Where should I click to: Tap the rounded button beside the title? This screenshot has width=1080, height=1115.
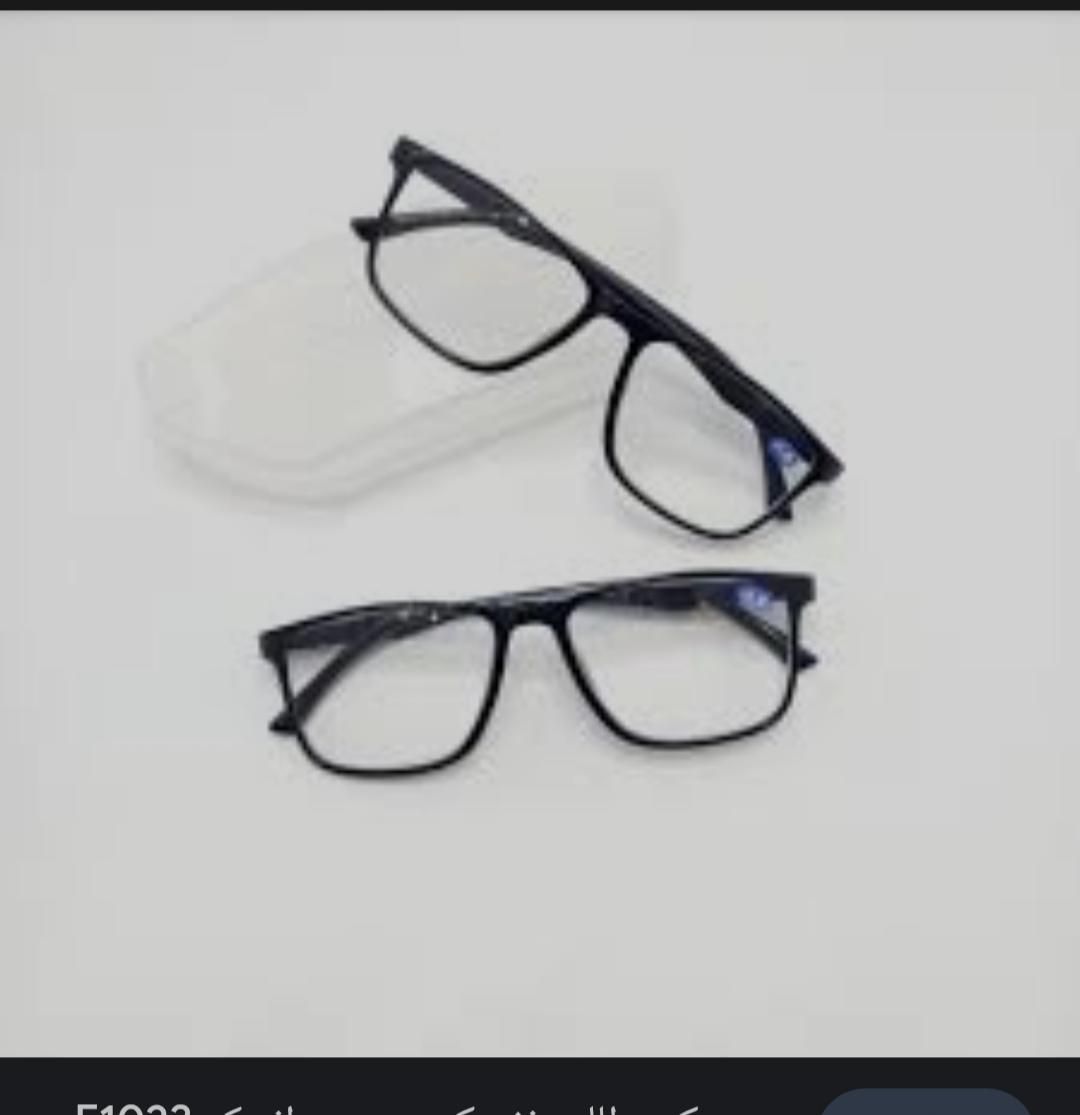[x=925, y=1103]
